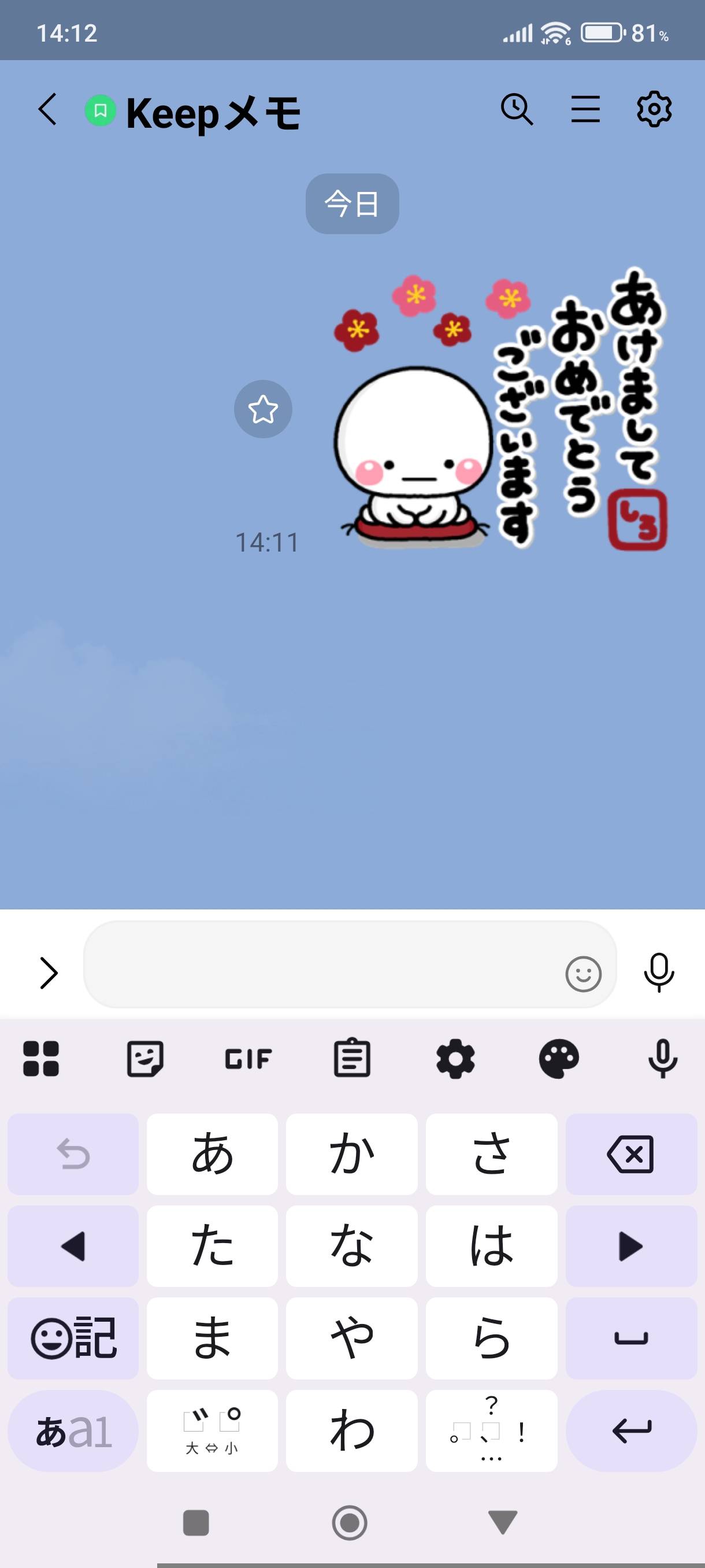Start keyboard voice typing

point(662,1059)
